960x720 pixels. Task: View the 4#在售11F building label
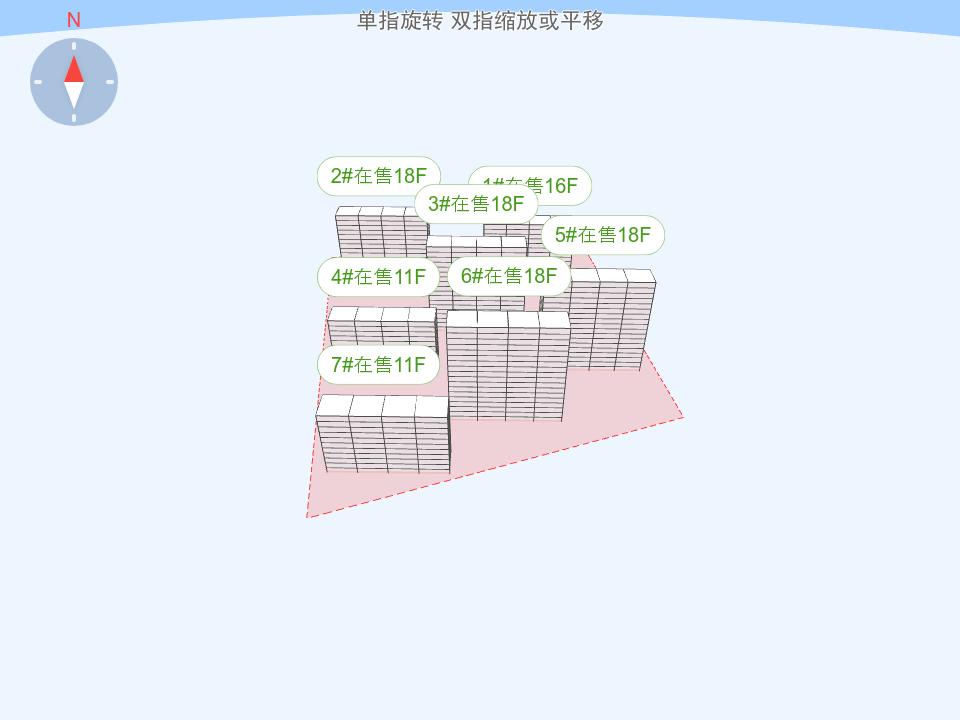point(378,277)
